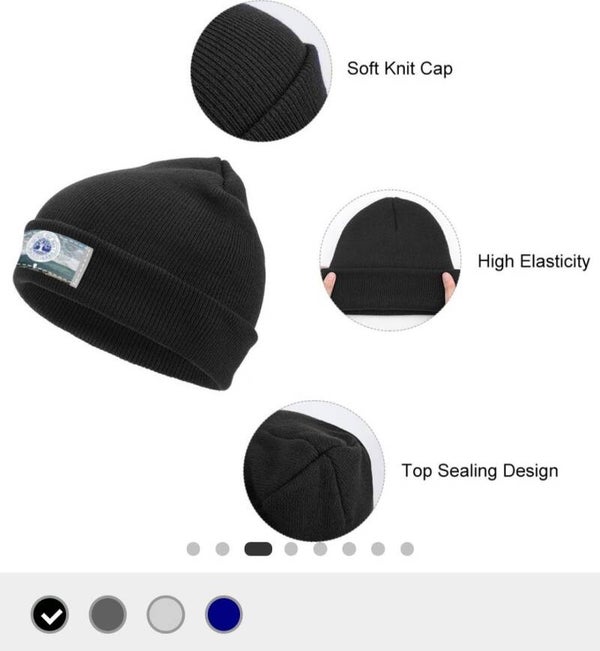The image size is (600, 651).
Task: Select the black color swatch
Action: coord(50,614)
